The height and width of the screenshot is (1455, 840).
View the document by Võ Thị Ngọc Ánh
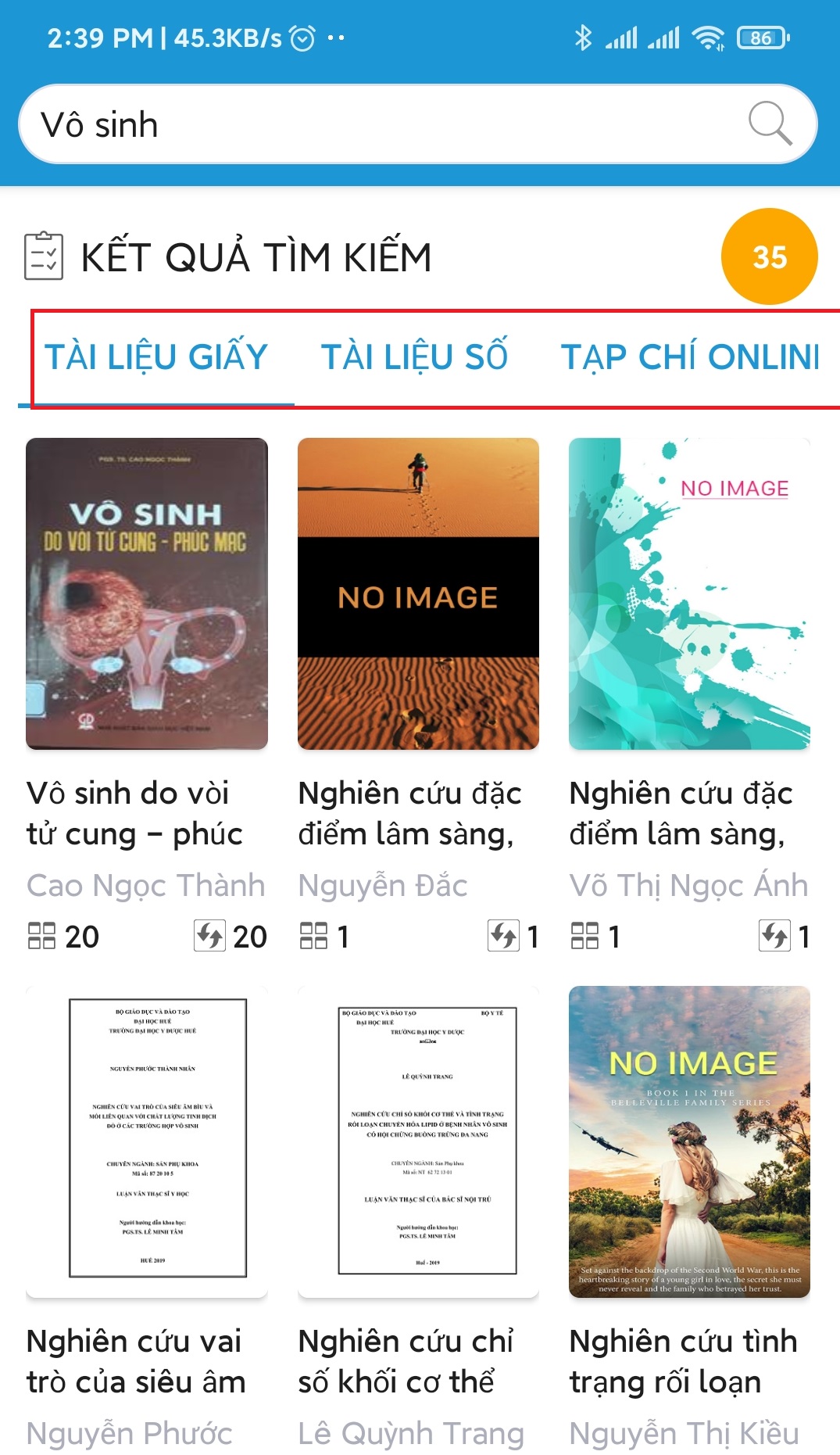[689, 594]
